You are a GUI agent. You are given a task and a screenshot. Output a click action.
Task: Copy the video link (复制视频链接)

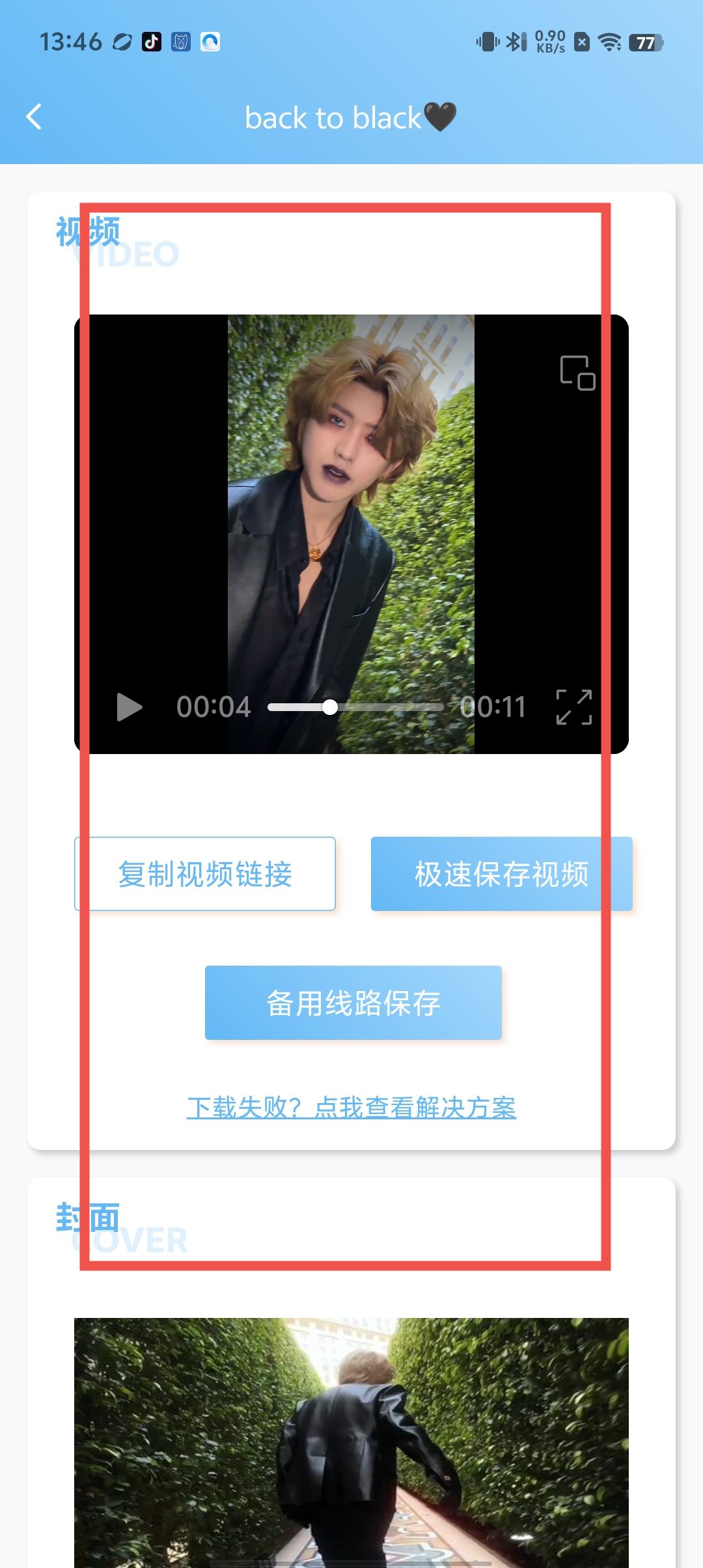[205, 874]
